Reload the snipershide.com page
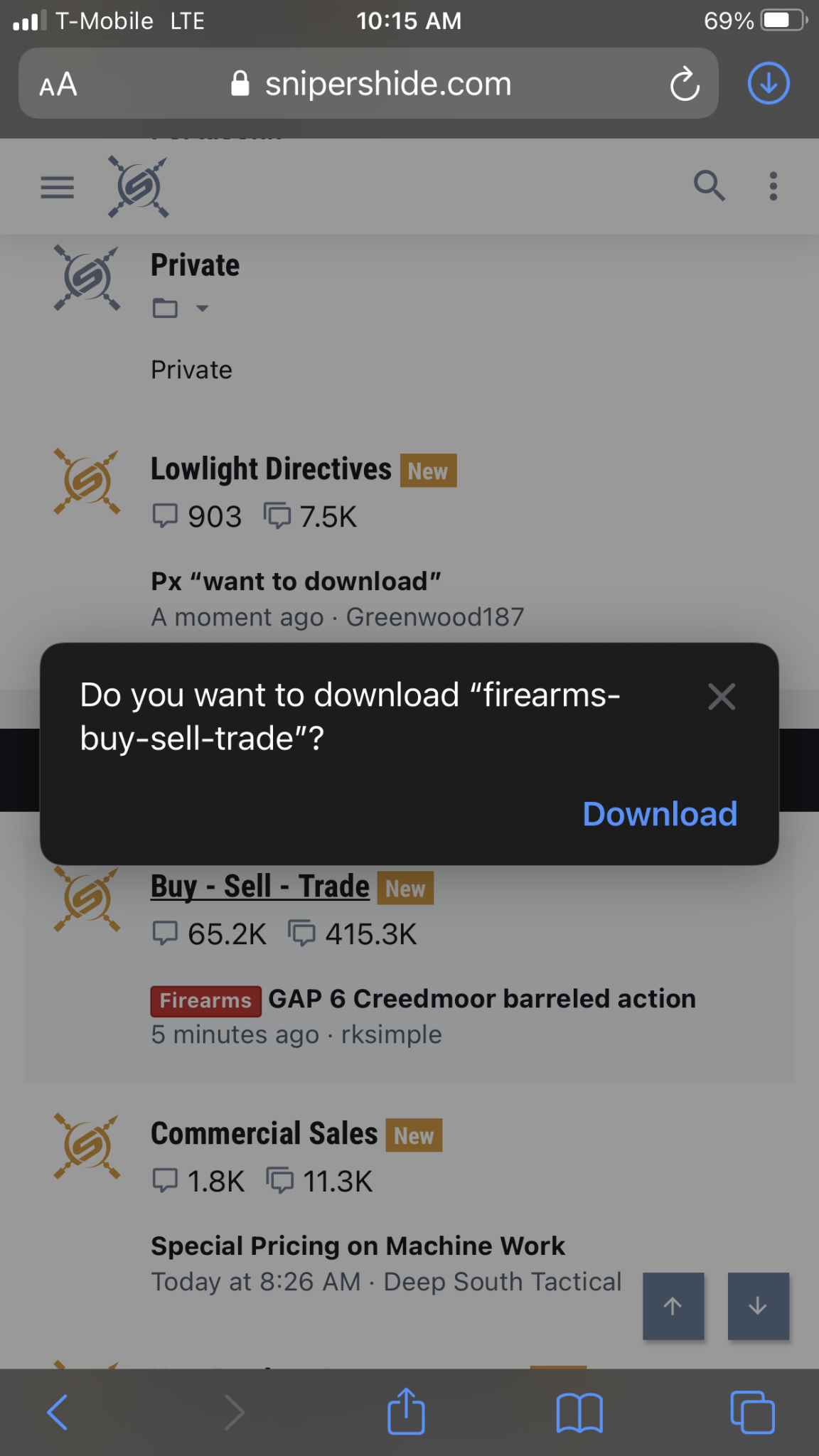The image size is (819, 1456). [685, 84]
